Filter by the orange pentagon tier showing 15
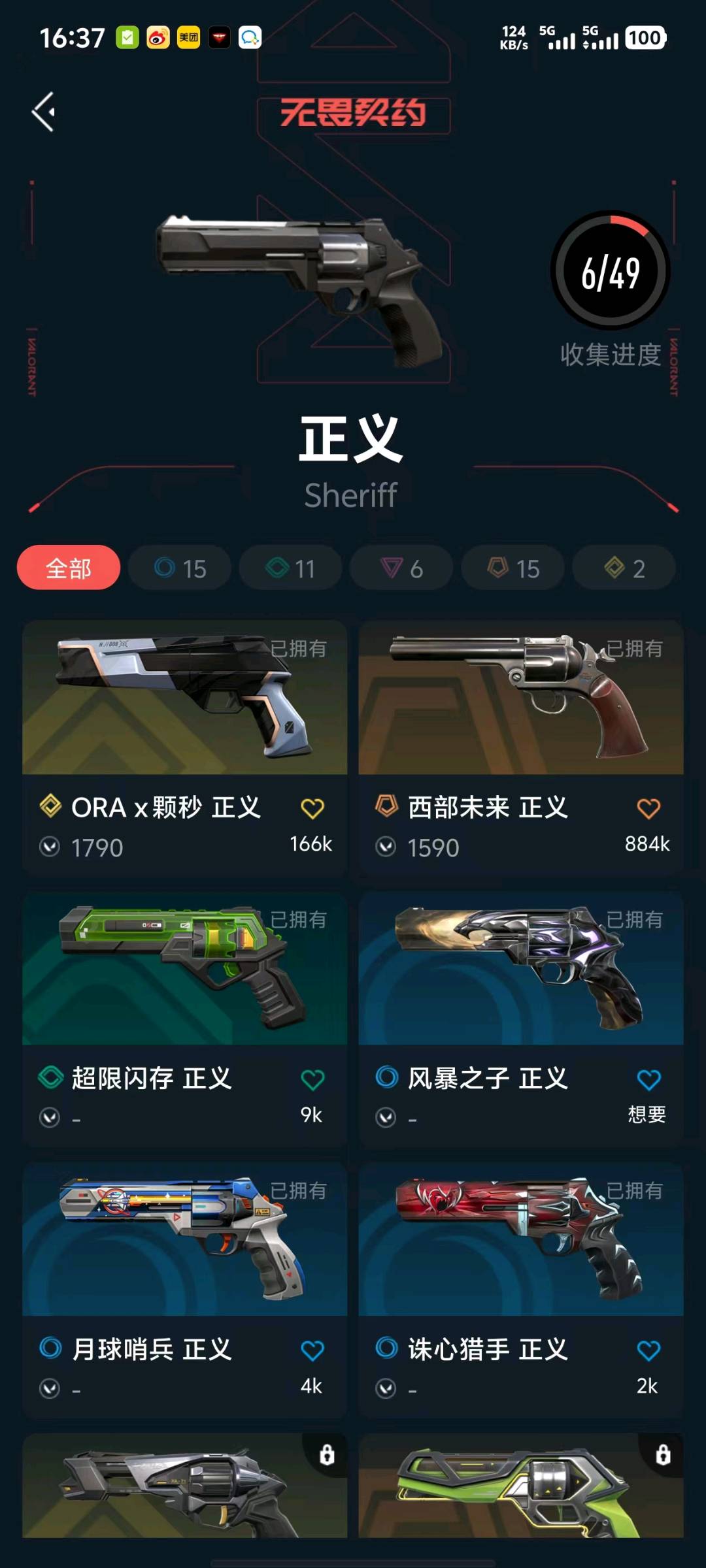 tap(513, 568)
